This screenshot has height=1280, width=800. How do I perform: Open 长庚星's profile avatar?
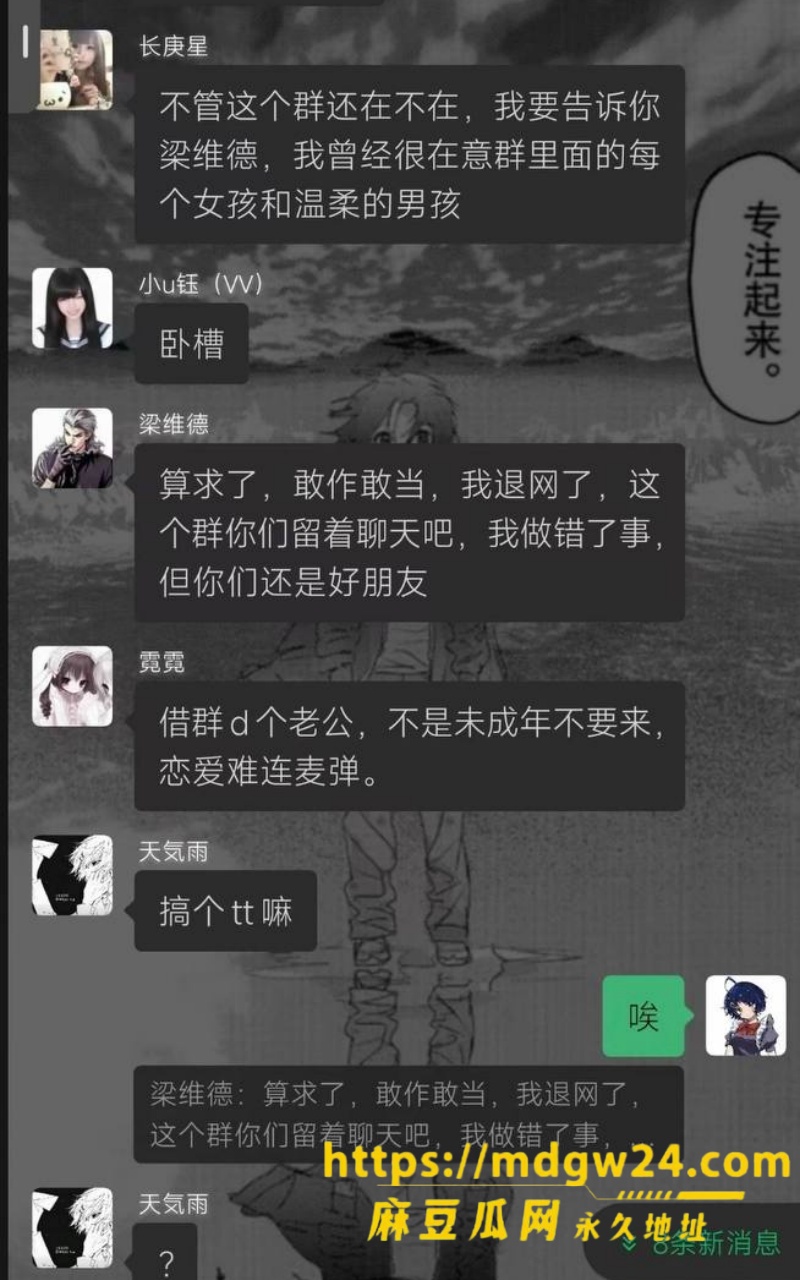(x=72, y=69)
